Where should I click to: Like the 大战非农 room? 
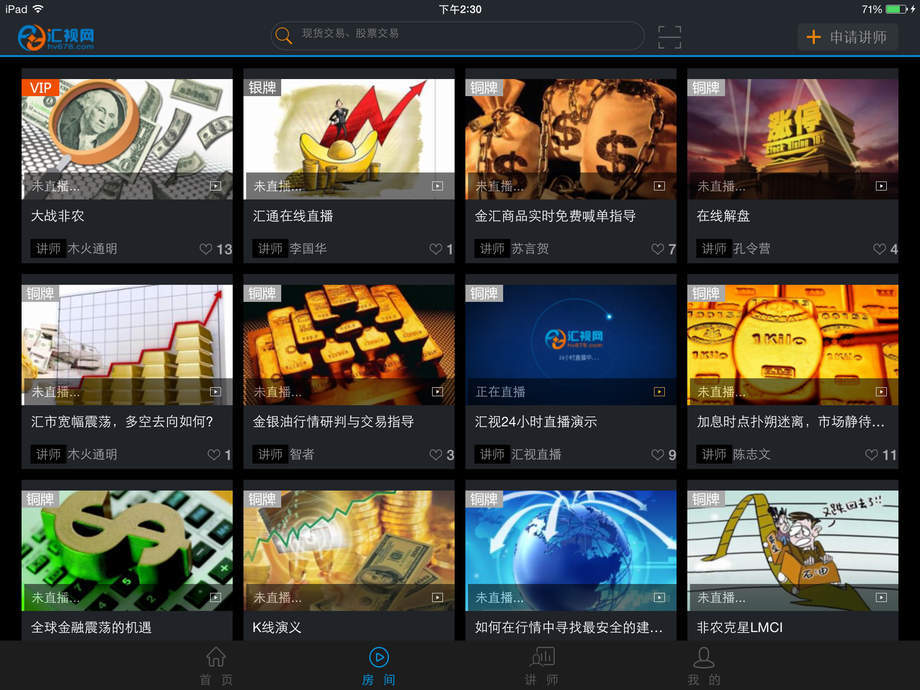(x=206, y=249)
